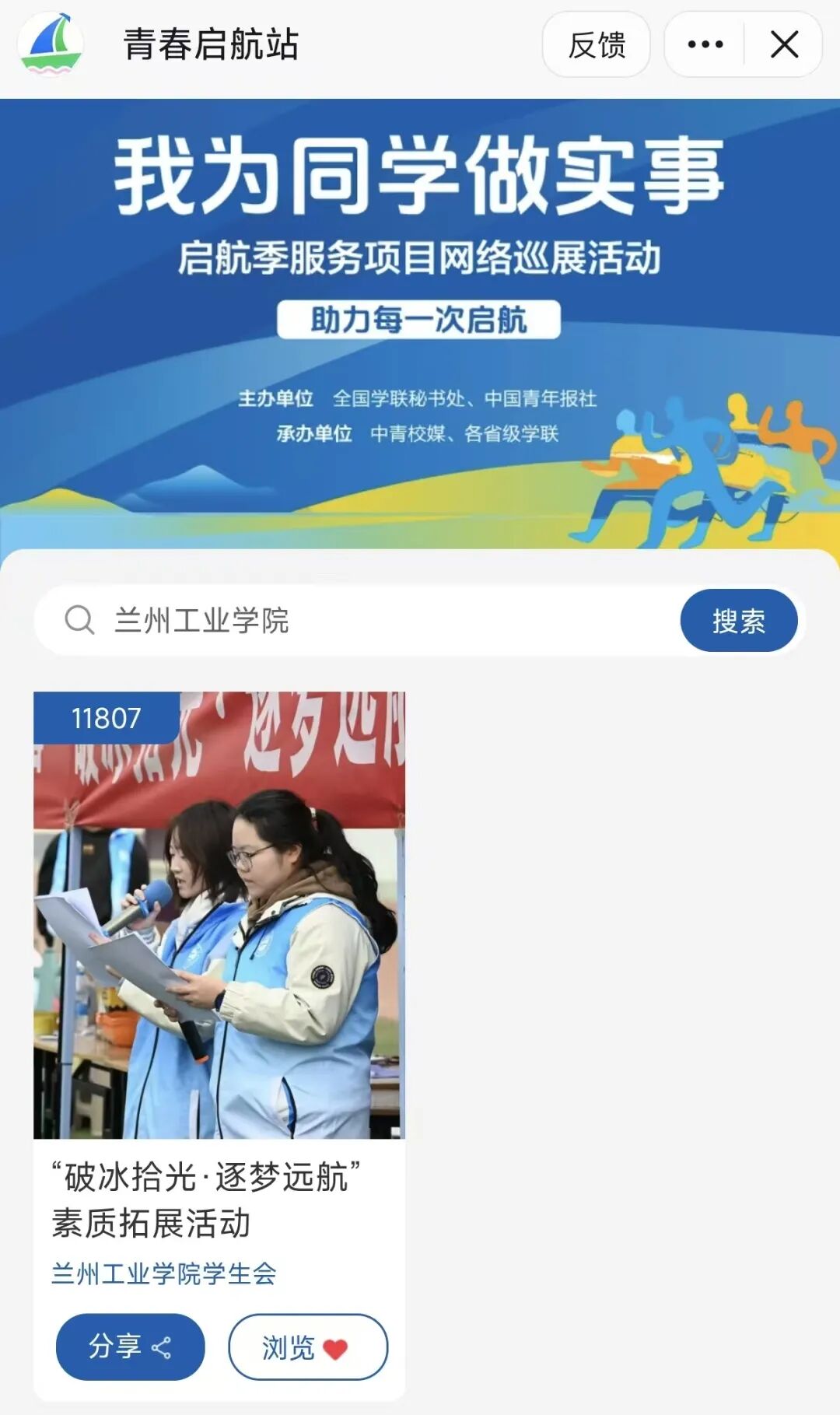Image resolution: width=840 pixels, height=1415 pixels.
Task: Tap the blue 搜索 search button
Action: (738, 621)
